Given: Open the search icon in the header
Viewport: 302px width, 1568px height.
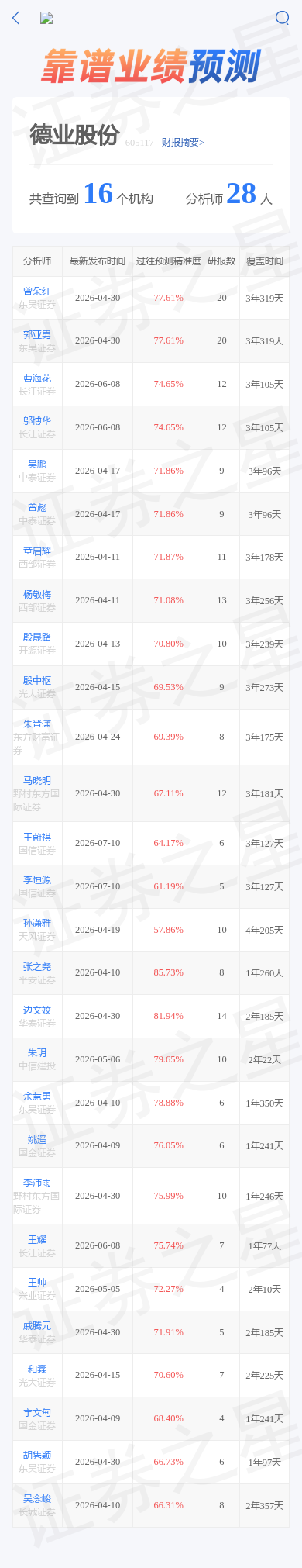Looking at the screenshot, I should point(283,18).
